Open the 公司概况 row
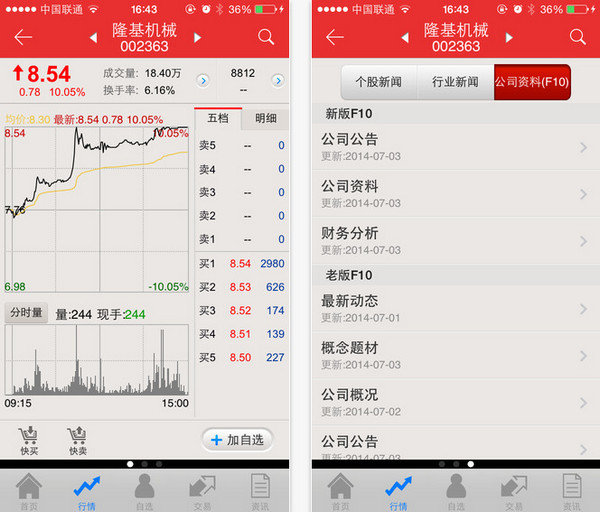The height and width of the screenshot is (512, 600). [456, 402]
